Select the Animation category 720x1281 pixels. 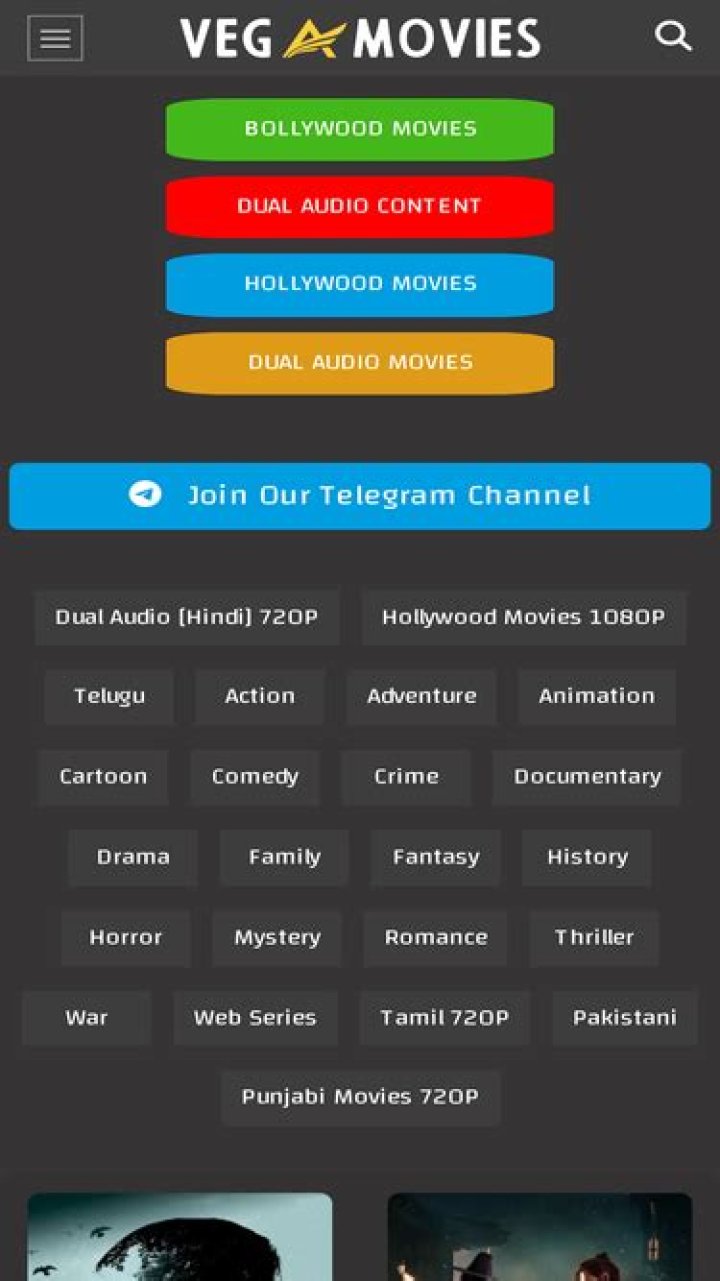(596, 697)
